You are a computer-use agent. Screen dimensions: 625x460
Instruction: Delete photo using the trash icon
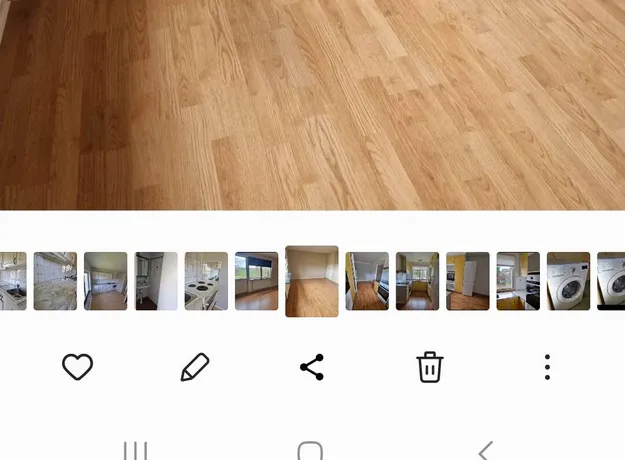point(429,367)
